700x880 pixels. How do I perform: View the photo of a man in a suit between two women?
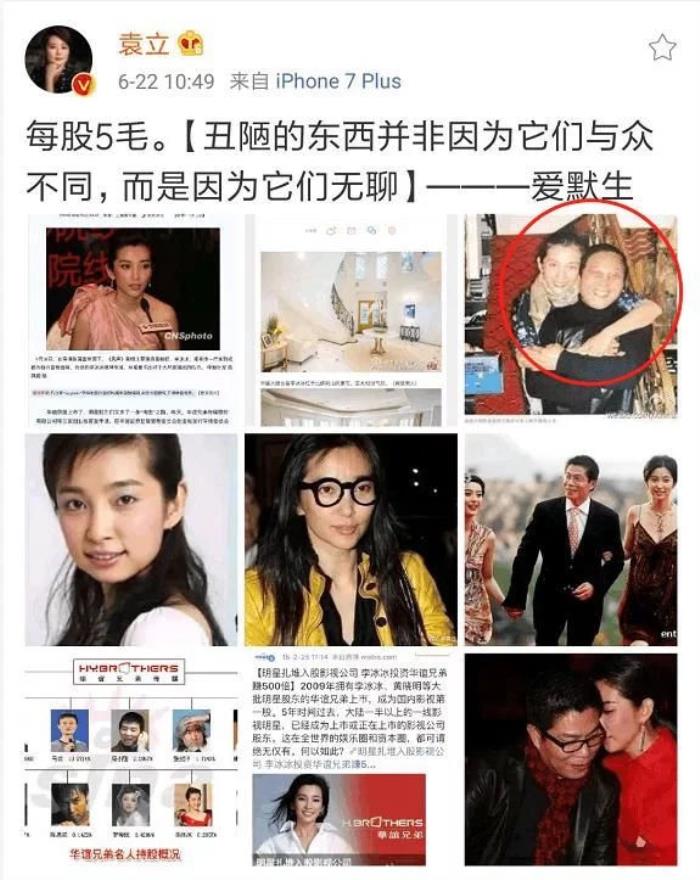click(571, 540)
